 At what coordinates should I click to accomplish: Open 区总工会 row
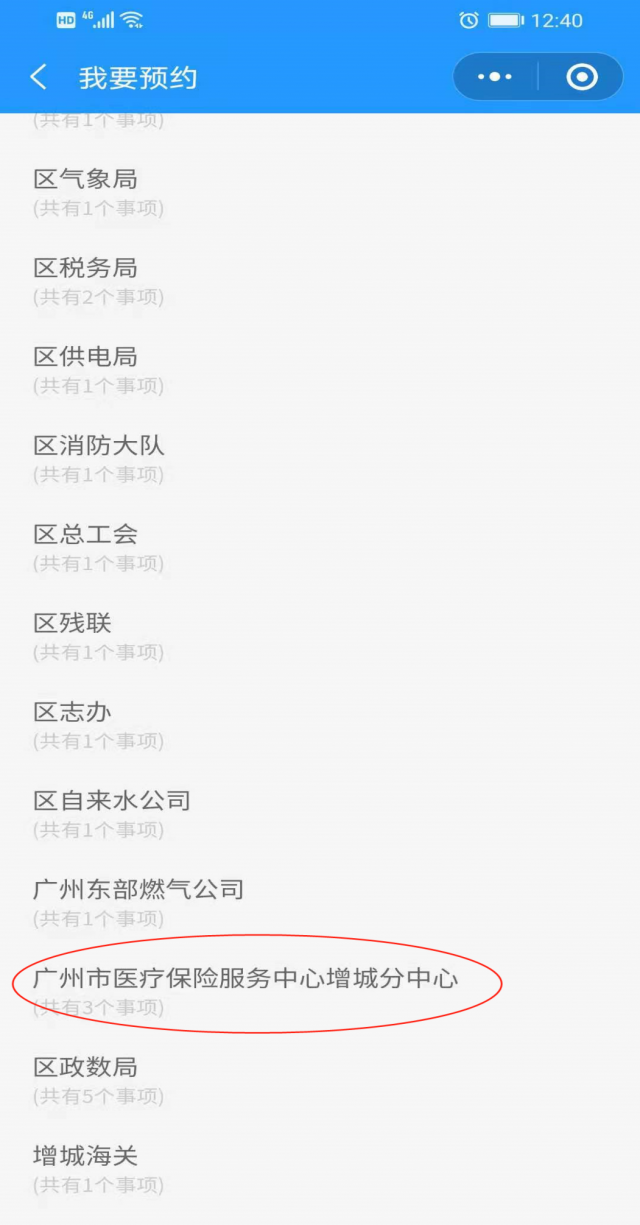320,548
